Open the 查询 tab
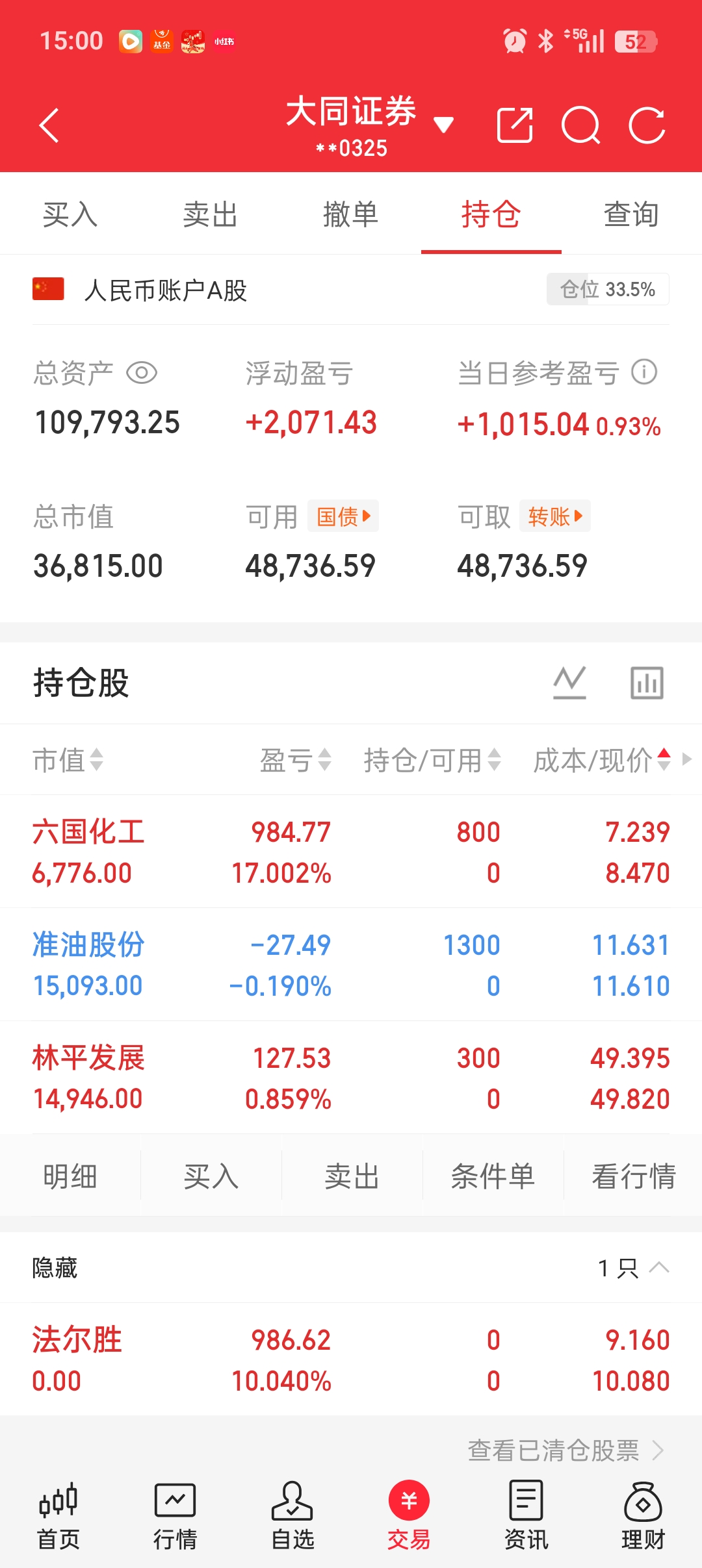This screenshot has height=1568, width=702. tap(631, 214)
